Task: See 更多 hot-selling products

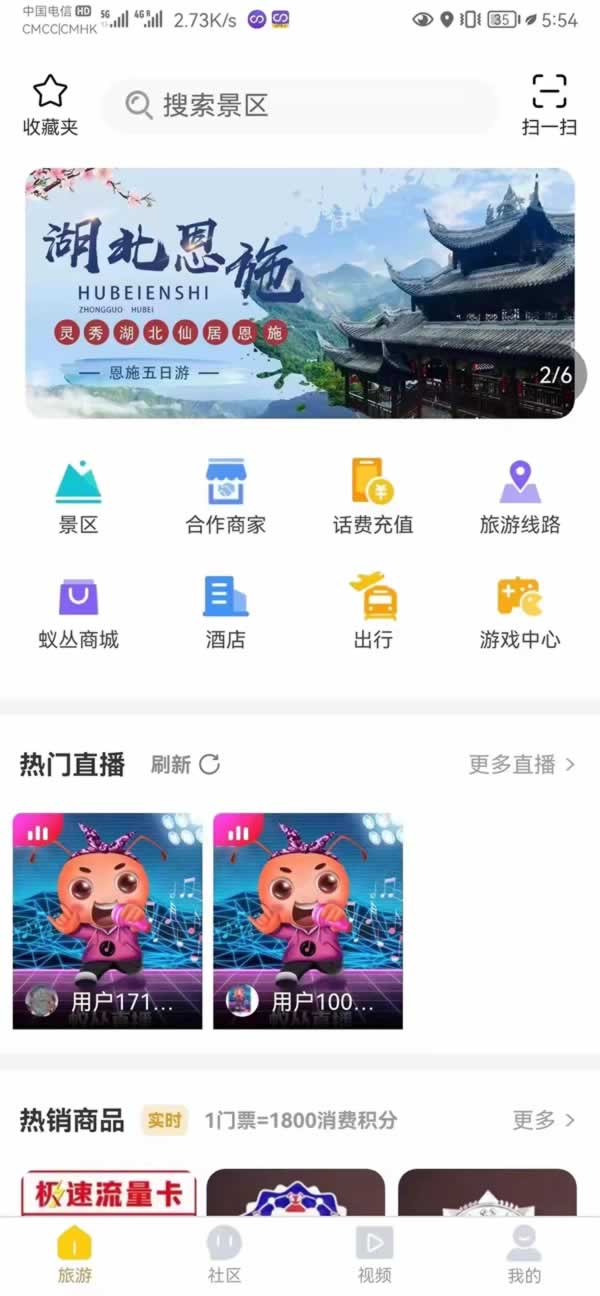Action: point(544,1120)
